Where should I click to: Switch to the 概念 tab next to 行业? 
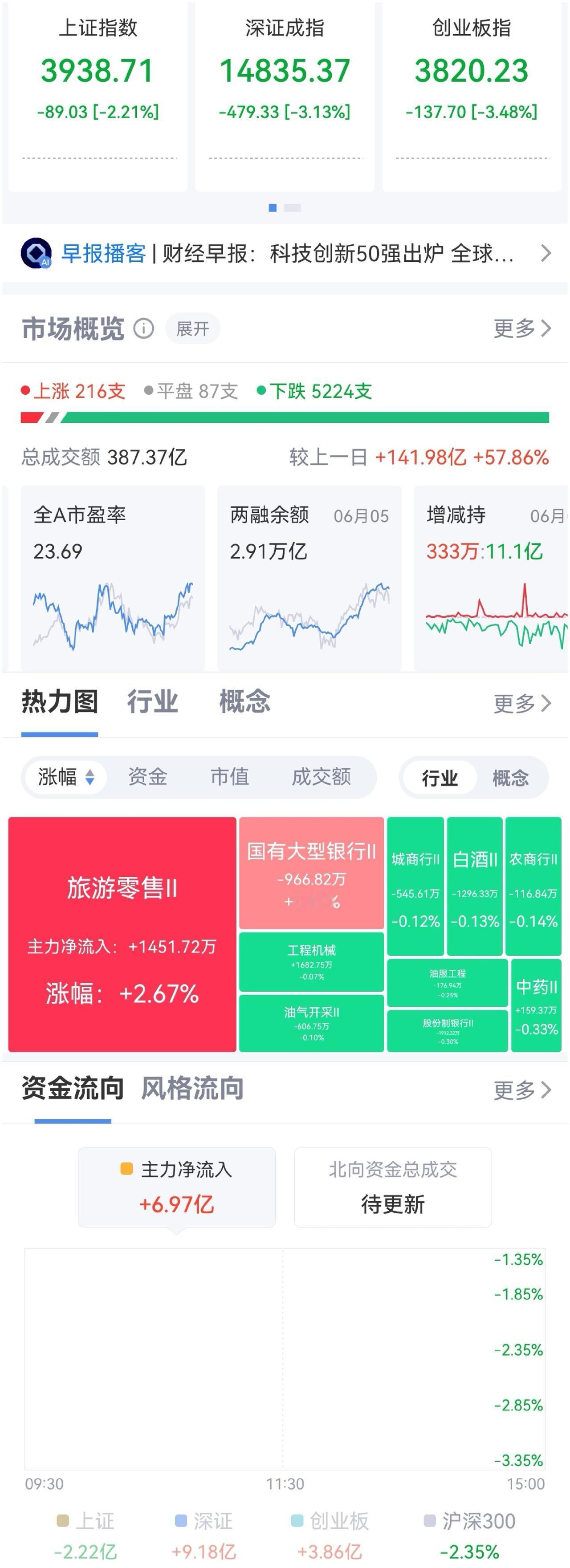(244, 701)
